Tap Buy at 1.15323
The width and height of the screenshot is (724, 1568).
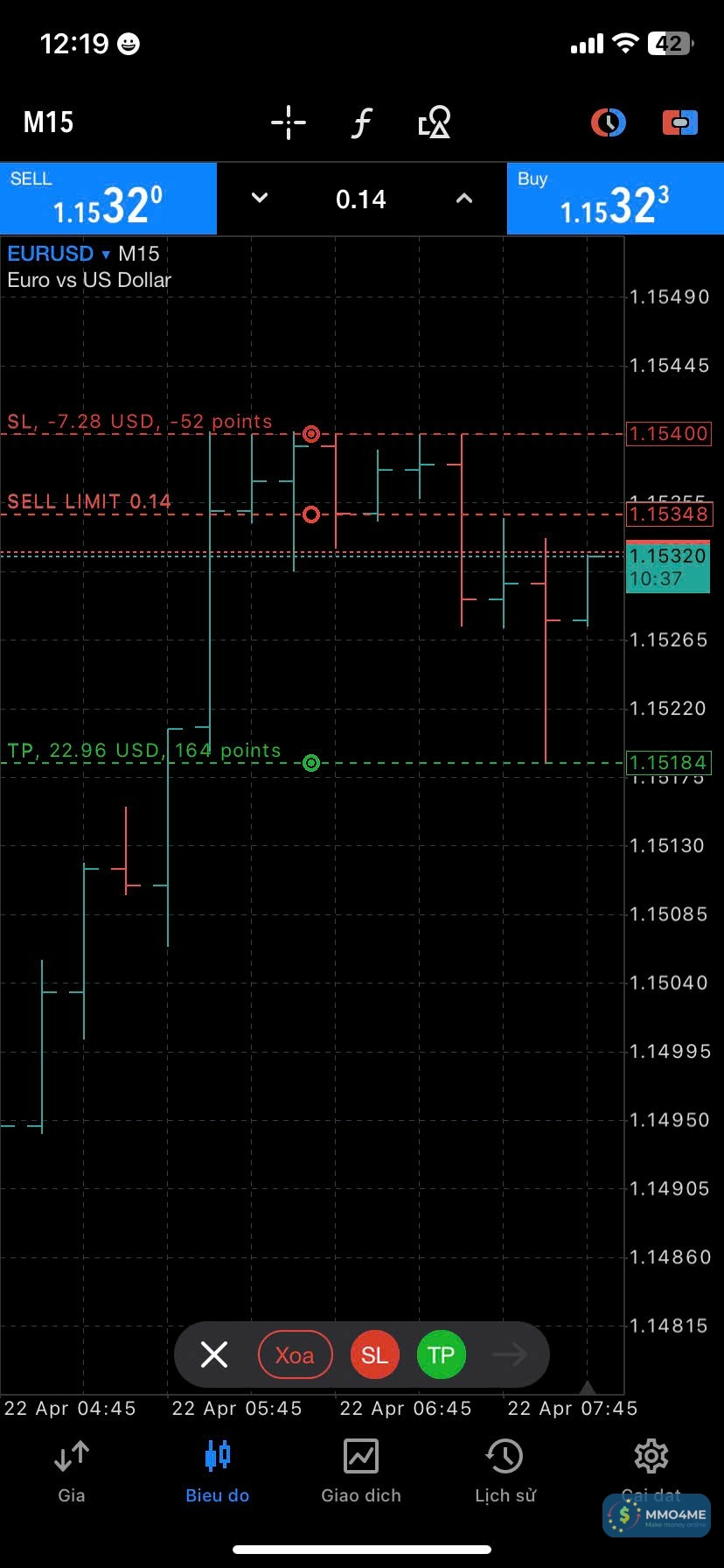point(615,199)
